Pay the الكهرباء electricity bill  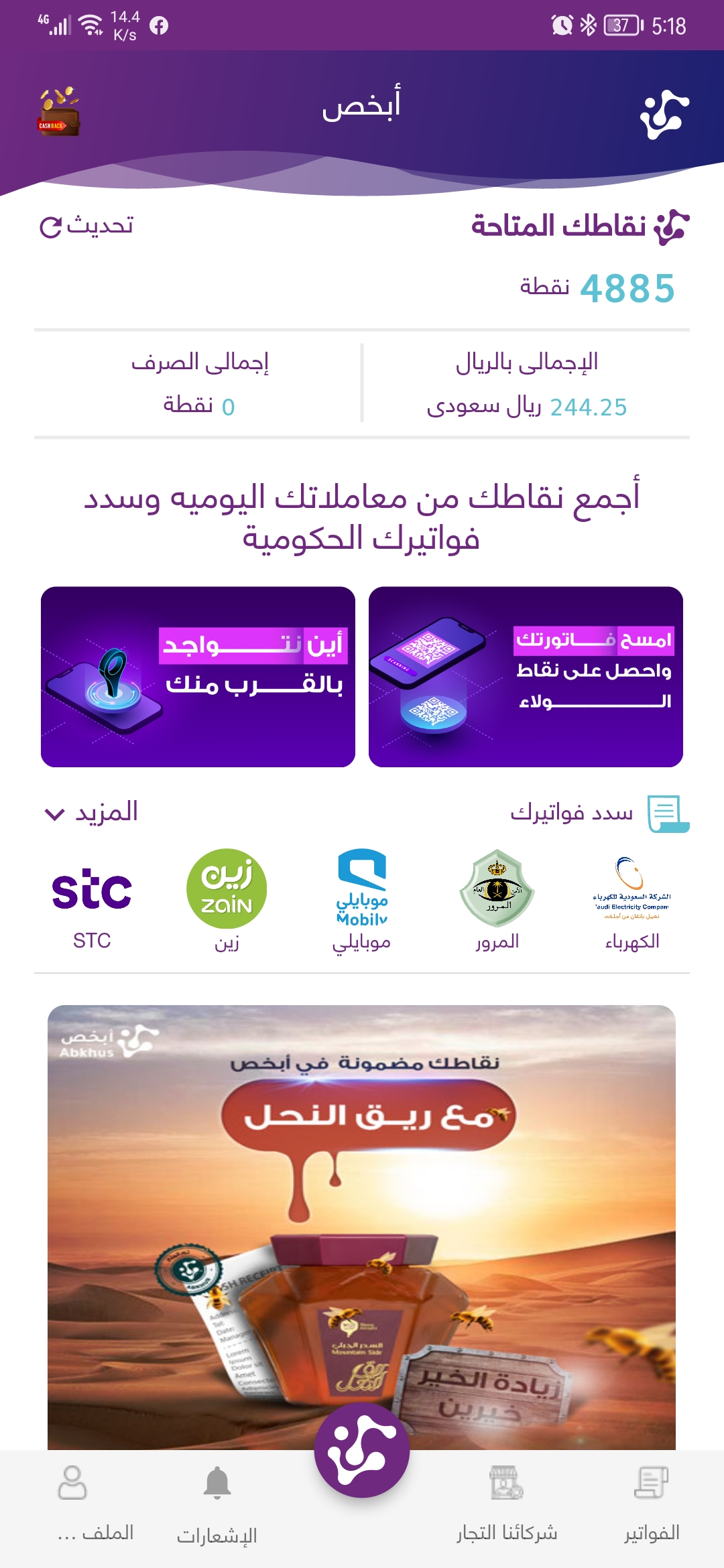[631, 900]
